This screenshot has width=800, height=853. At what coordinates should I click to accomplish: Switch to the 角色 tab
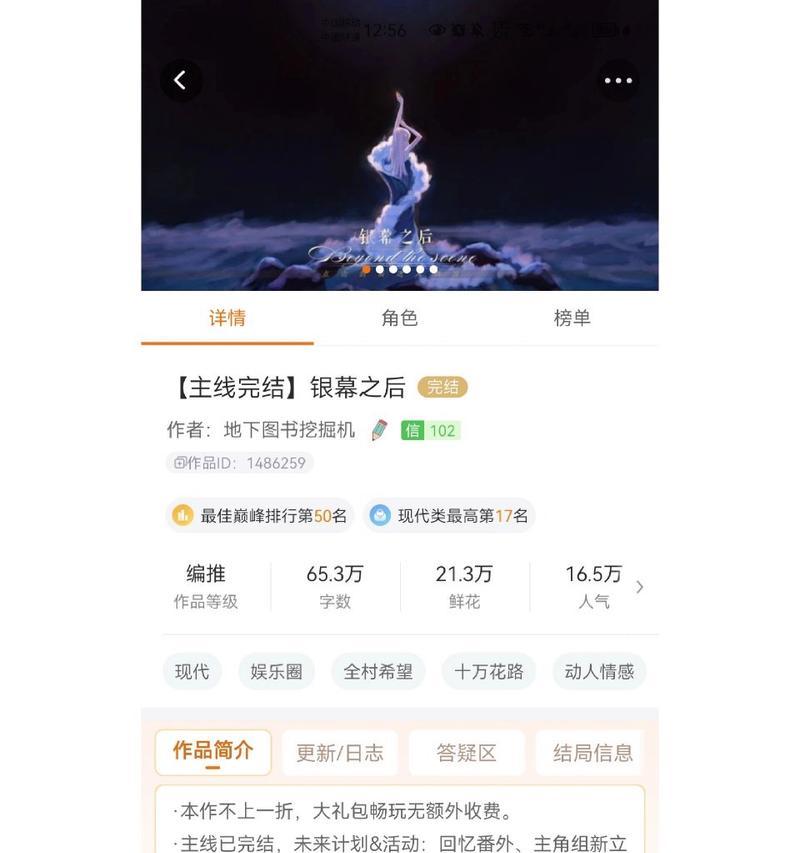pyautogui.click(x=399, y=318)
